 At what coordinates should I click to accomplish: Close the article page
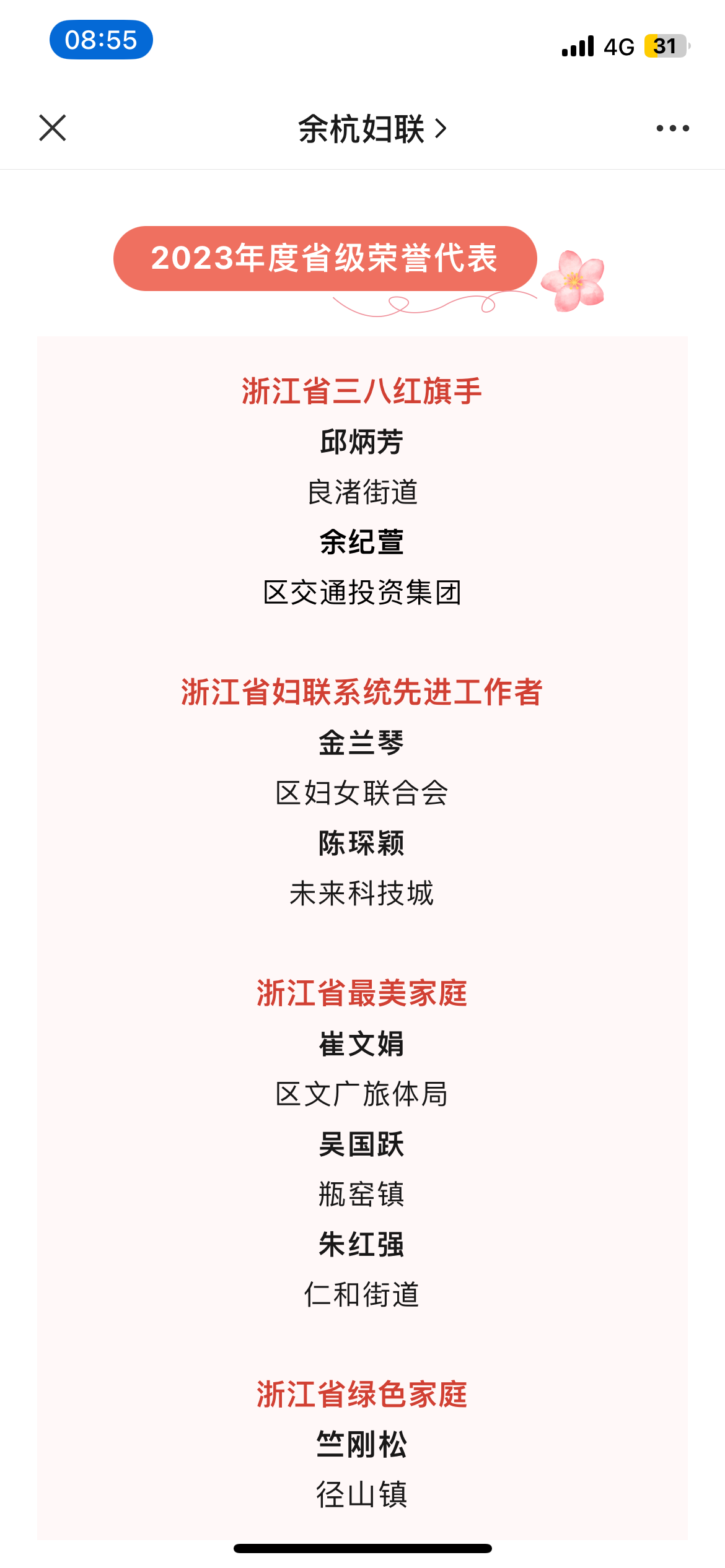point(53,128)
